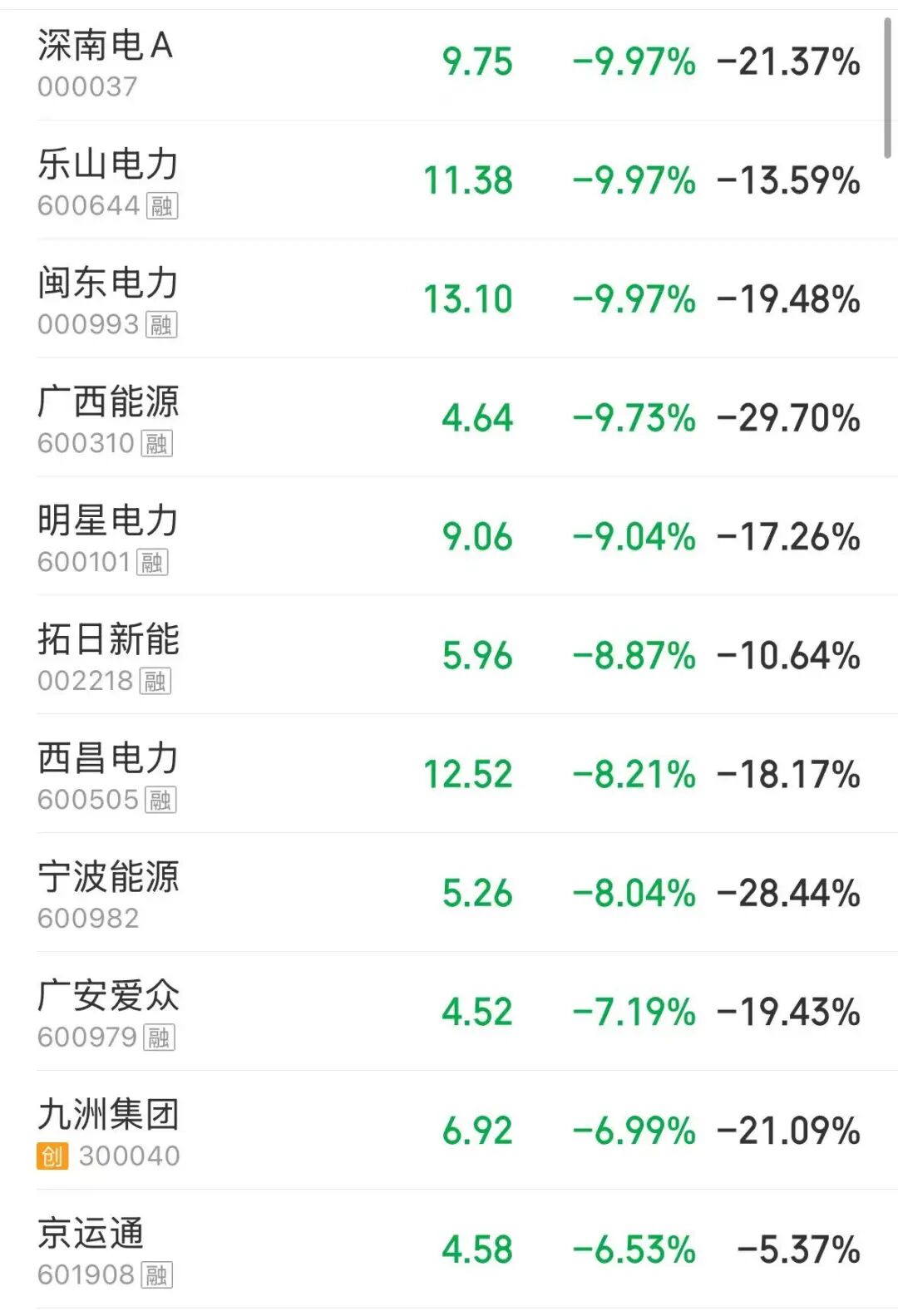Select the orange 创 ChiNext badge beside 300040
Viewport: 898px width, 1316px height.
point(53,1156)
